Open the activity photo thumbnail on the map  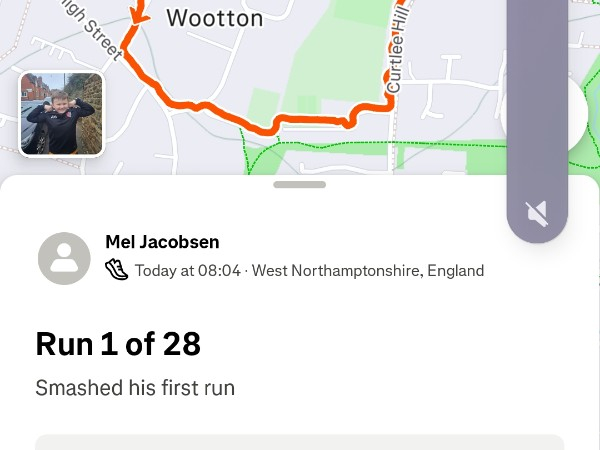(62, 114)
